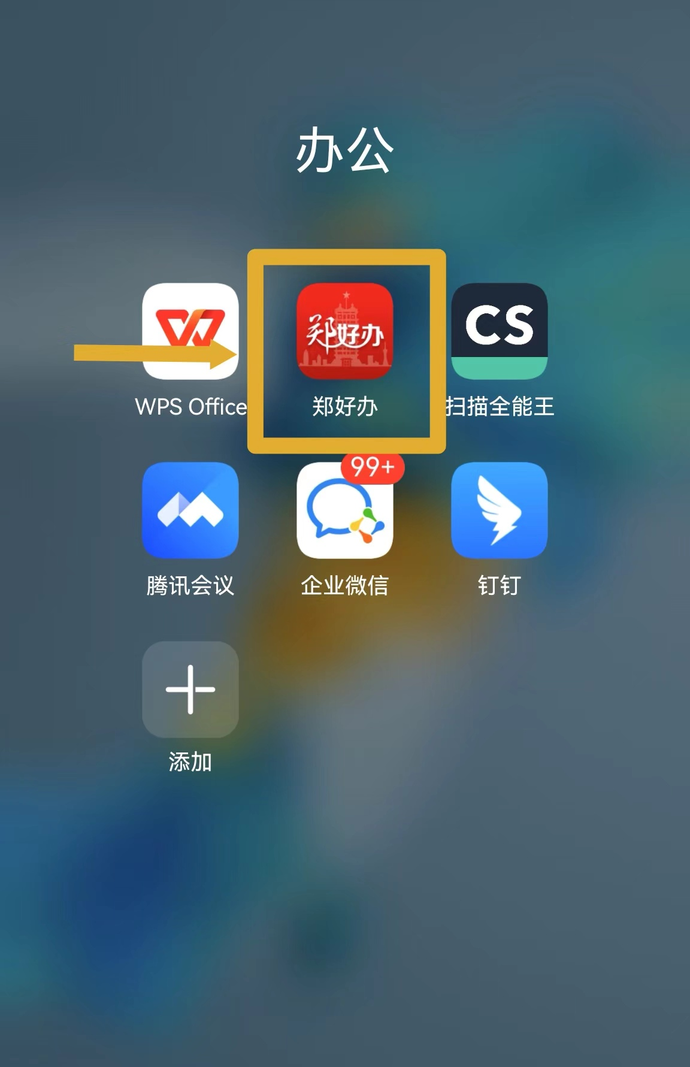Launch the 郑好办 app
Viewport: 690px width, 1067px height.
tap(345, 331)
